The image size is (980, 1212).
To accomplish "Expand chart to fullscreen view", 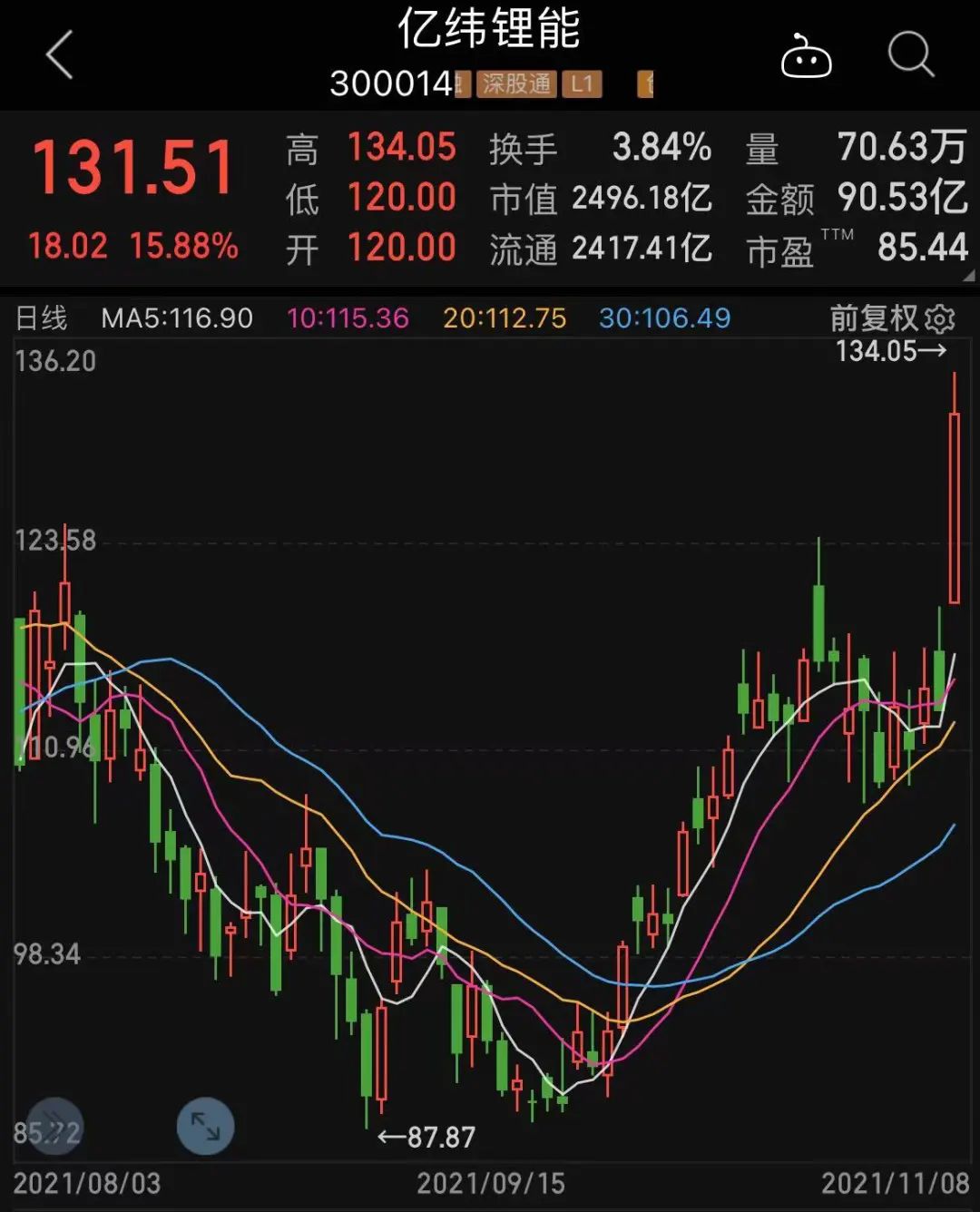I will click(x=205, y=1126).
